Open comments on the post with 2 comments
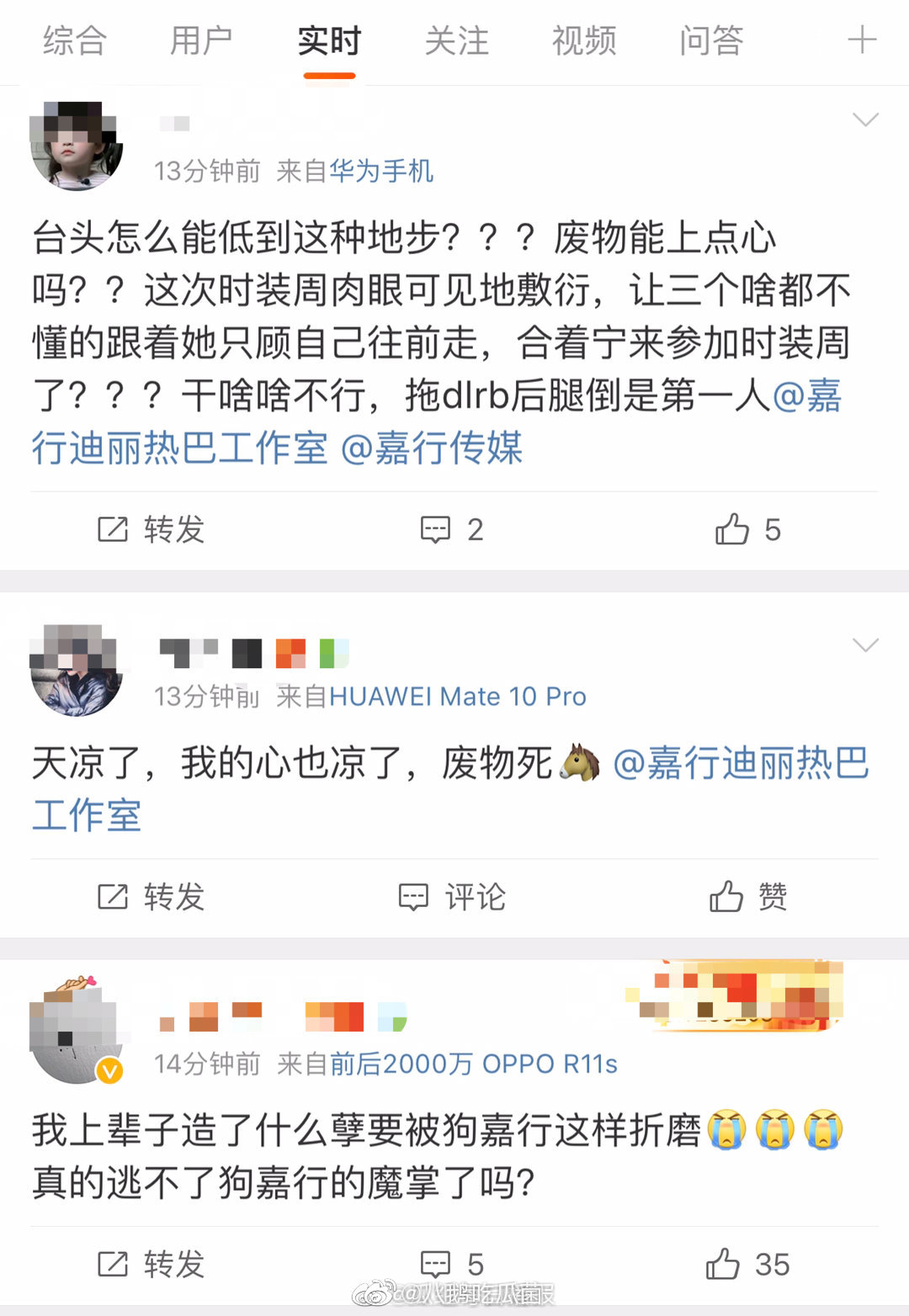Viewport: 909px width, 1316px height. point(452,530)
